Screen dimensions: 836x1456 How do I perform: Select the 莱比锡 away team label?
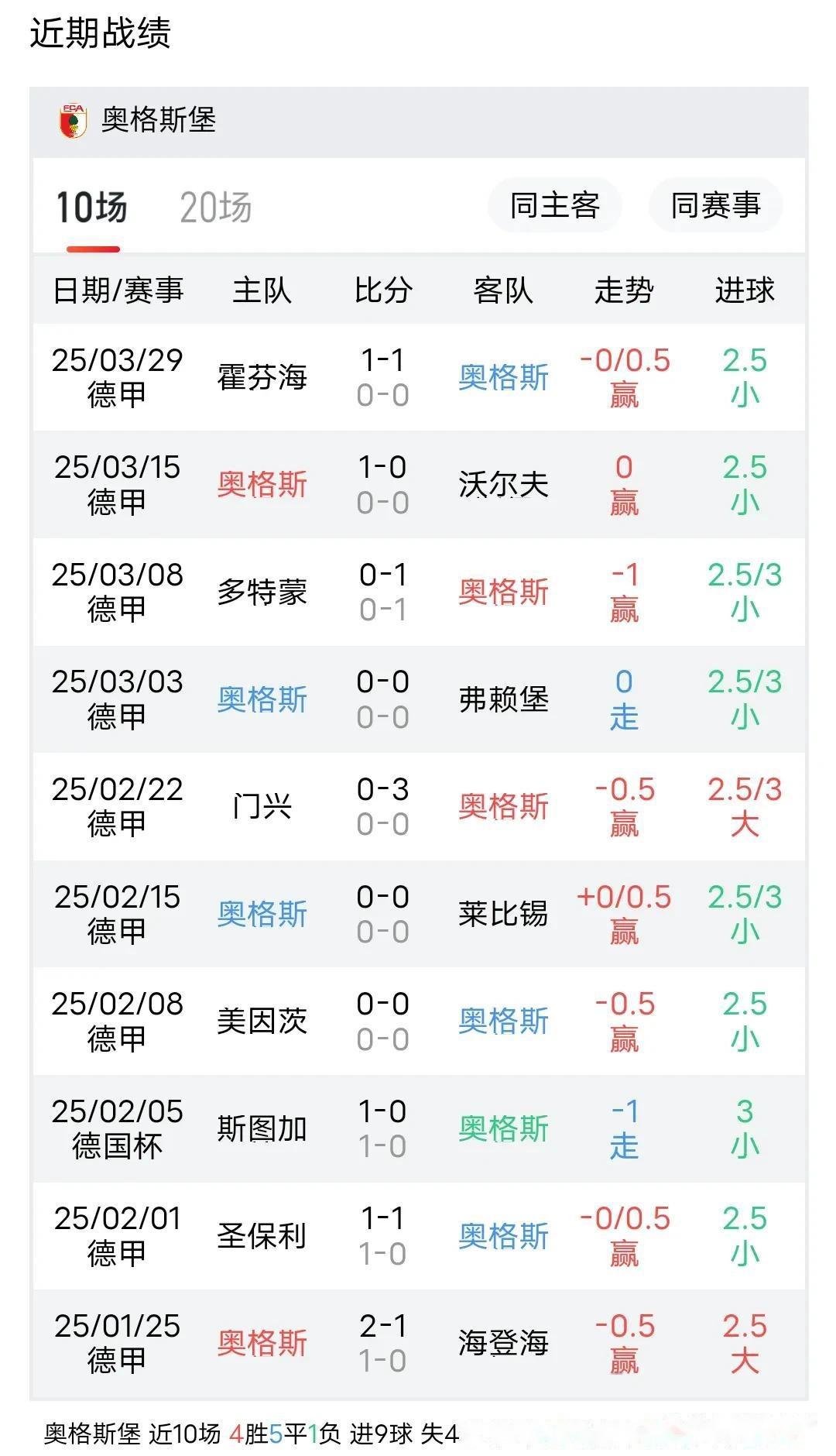click(503, 913)
